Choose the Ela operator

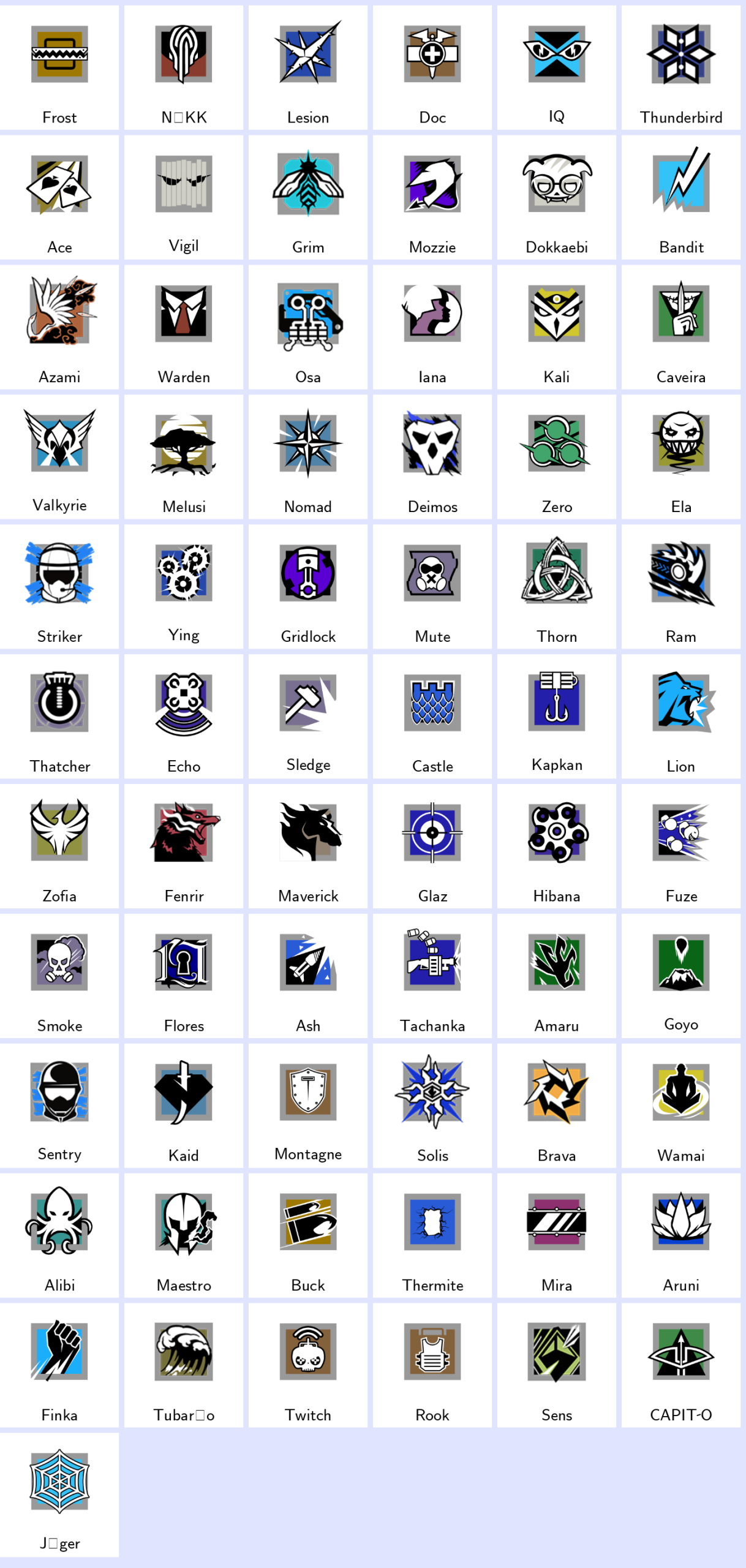680,457
